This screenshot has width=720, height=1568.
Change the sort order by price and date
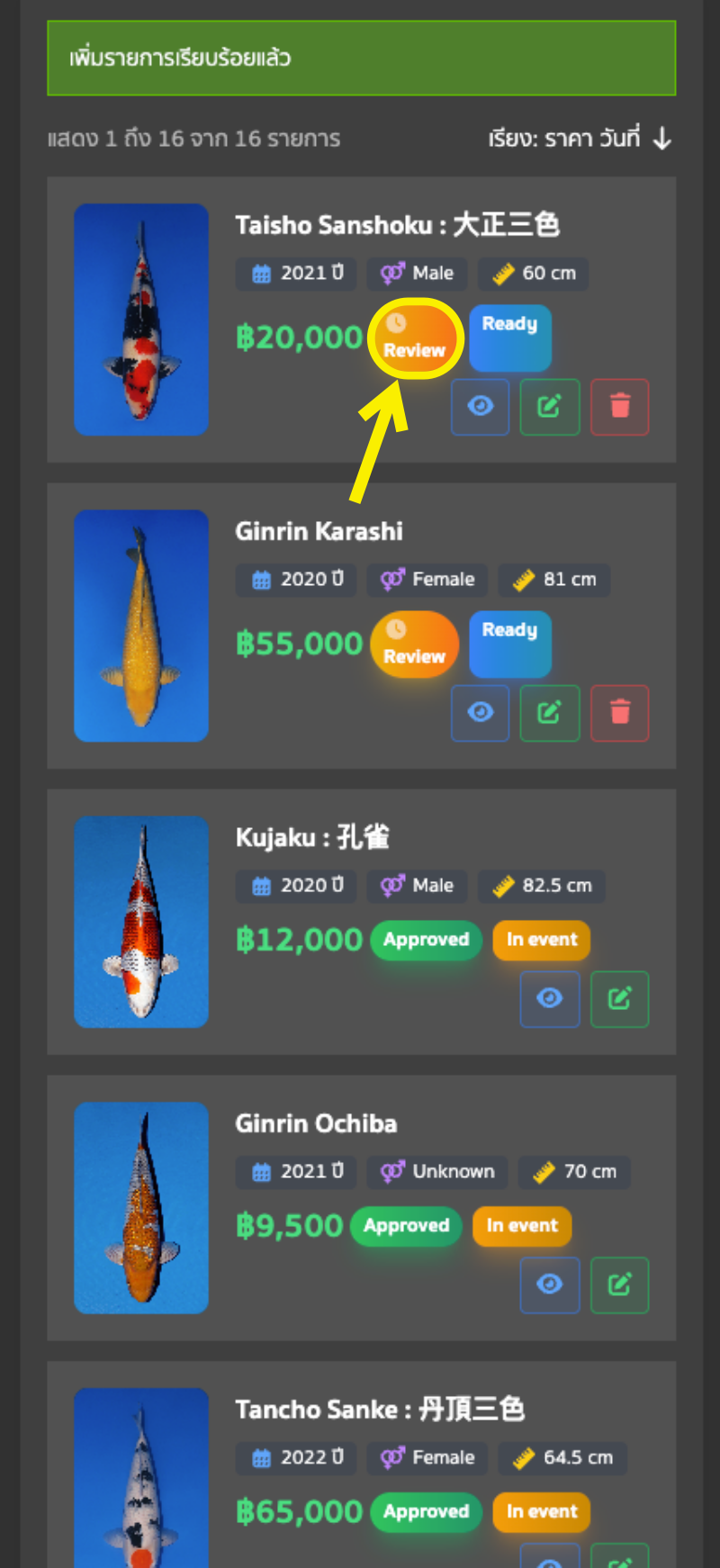click(580, 139)
